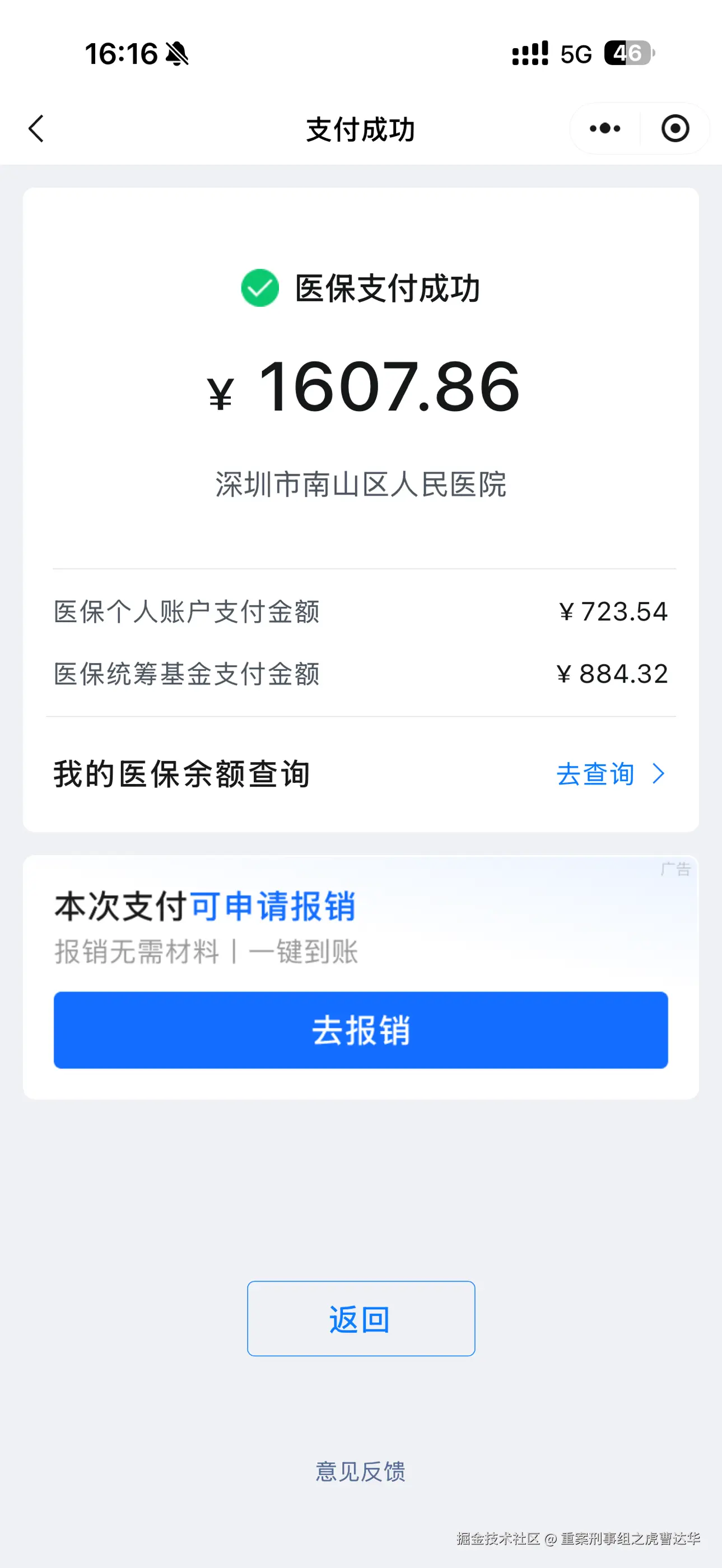Image resolution: width=722 pixels, height=1568 pixels.
Task: Tap the hospital name 深圳市南山区人民医院
Action: pos(360,484)
